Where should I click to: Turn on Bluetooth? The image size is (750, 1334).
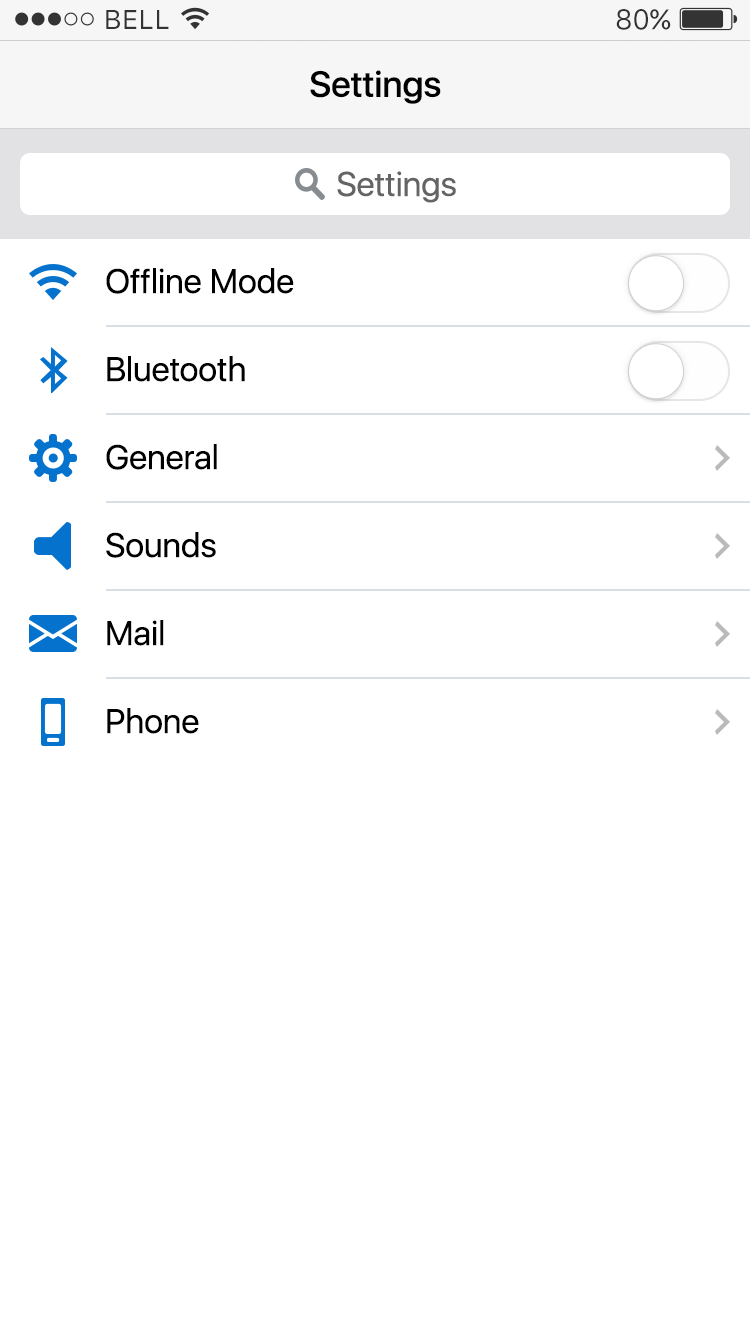[677, 371]
